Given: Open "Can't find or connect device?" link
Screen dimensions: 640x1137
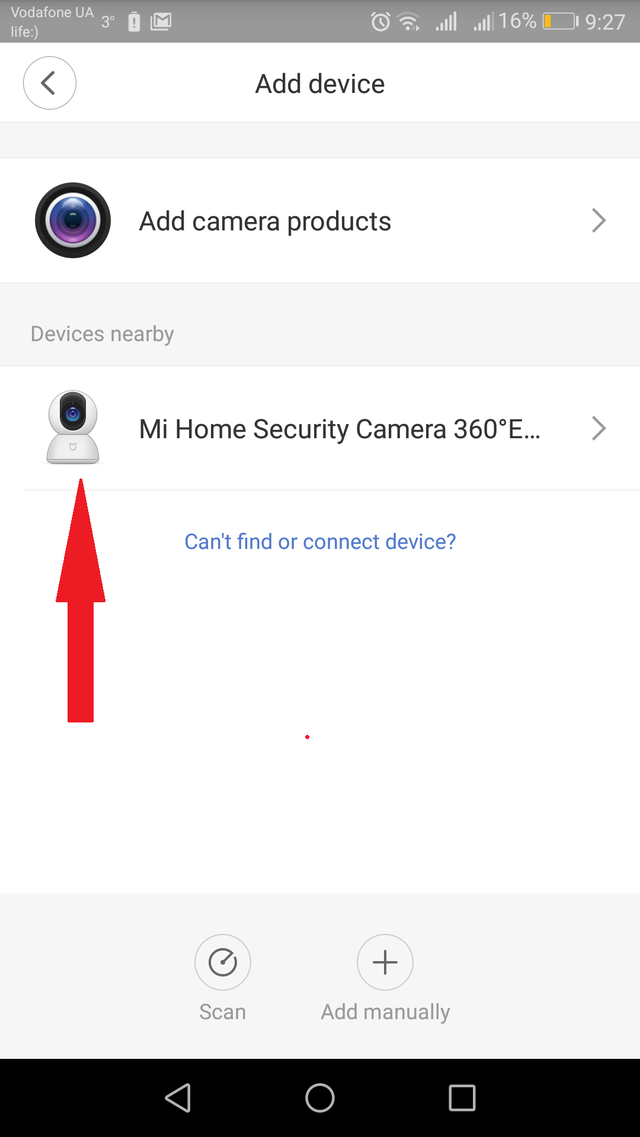Looking at the screenshot, I should [320, 542].
